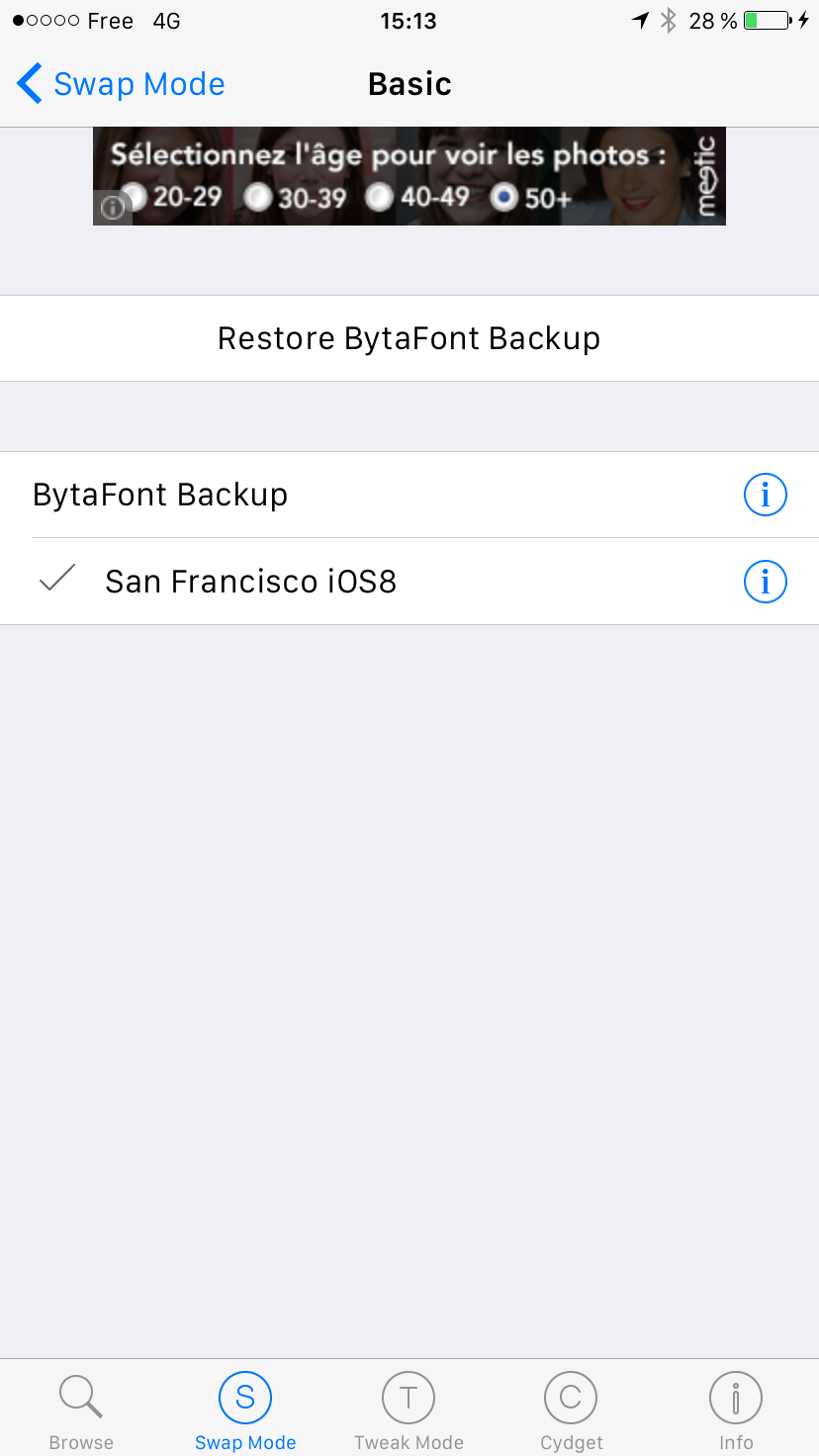The height and width of the screenshot is (1456, 819).
Task: Show info for BytaFont Backup
Action: [765, 495]
